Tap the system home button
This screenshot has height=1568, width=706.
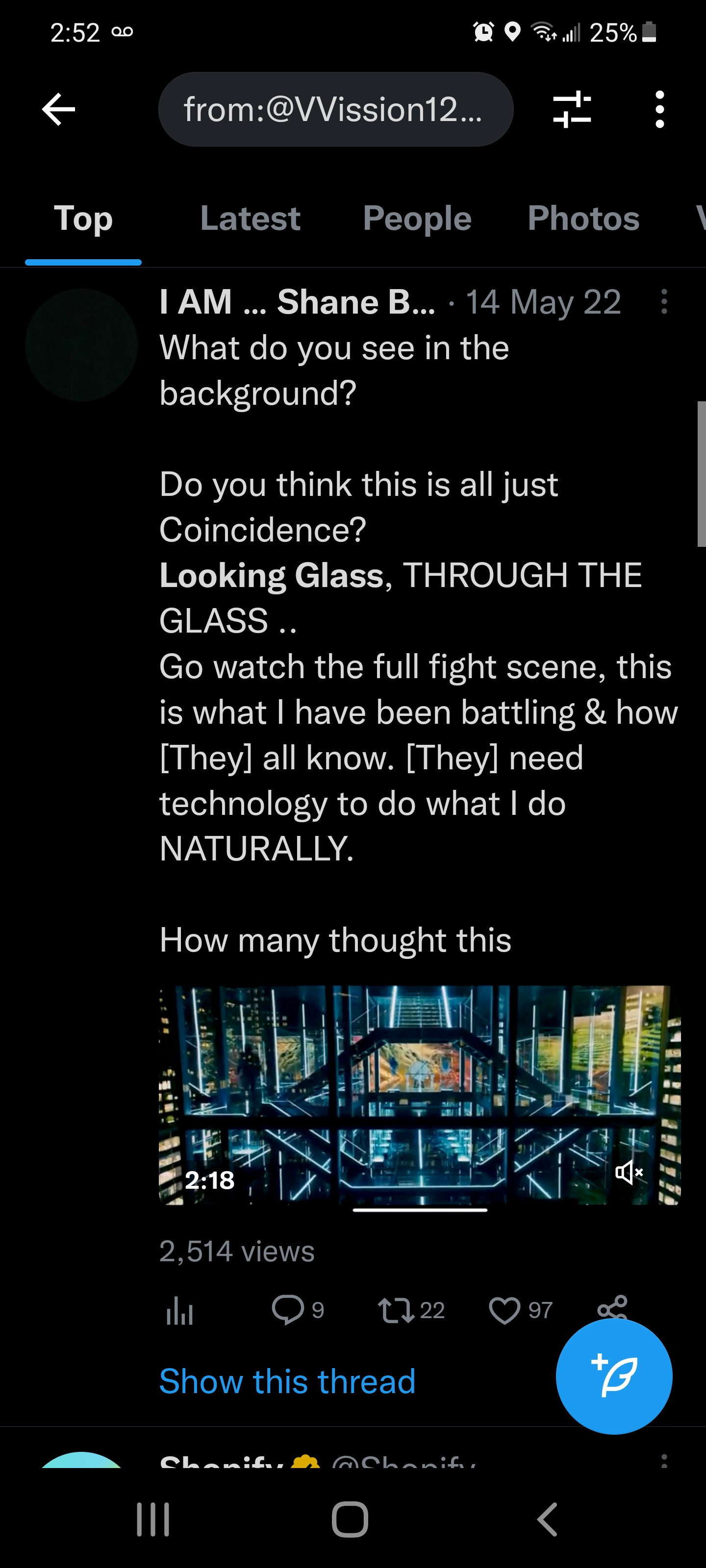coord(350,1519)
